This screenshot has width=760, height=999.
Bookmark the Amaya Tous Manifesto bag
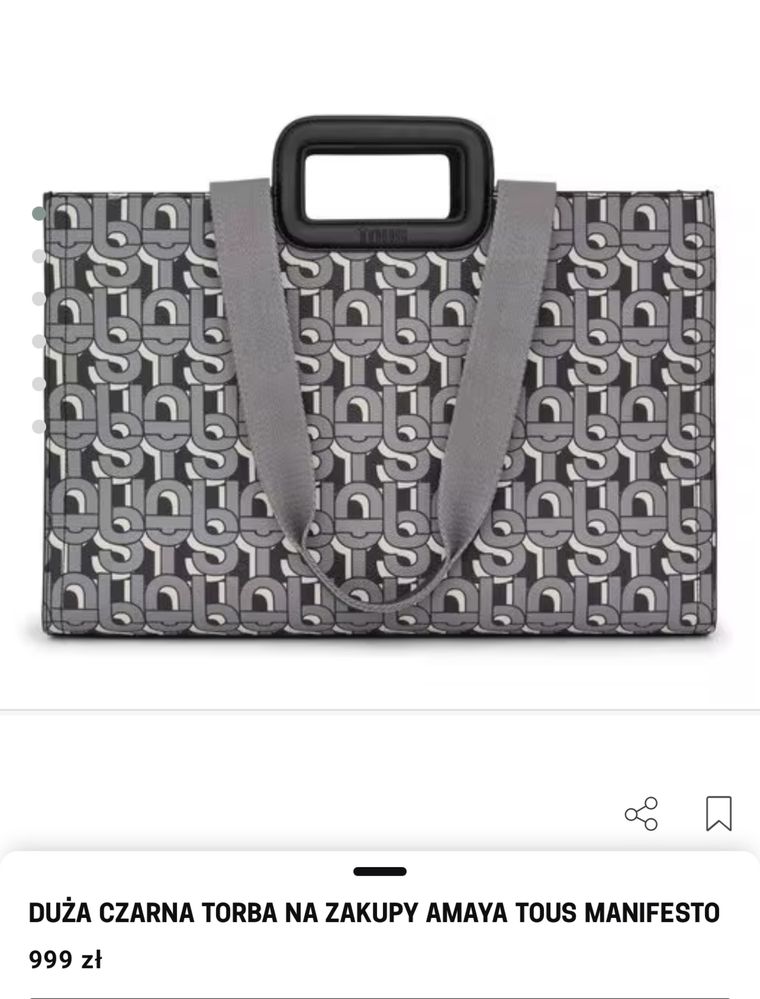coord(719,814)
